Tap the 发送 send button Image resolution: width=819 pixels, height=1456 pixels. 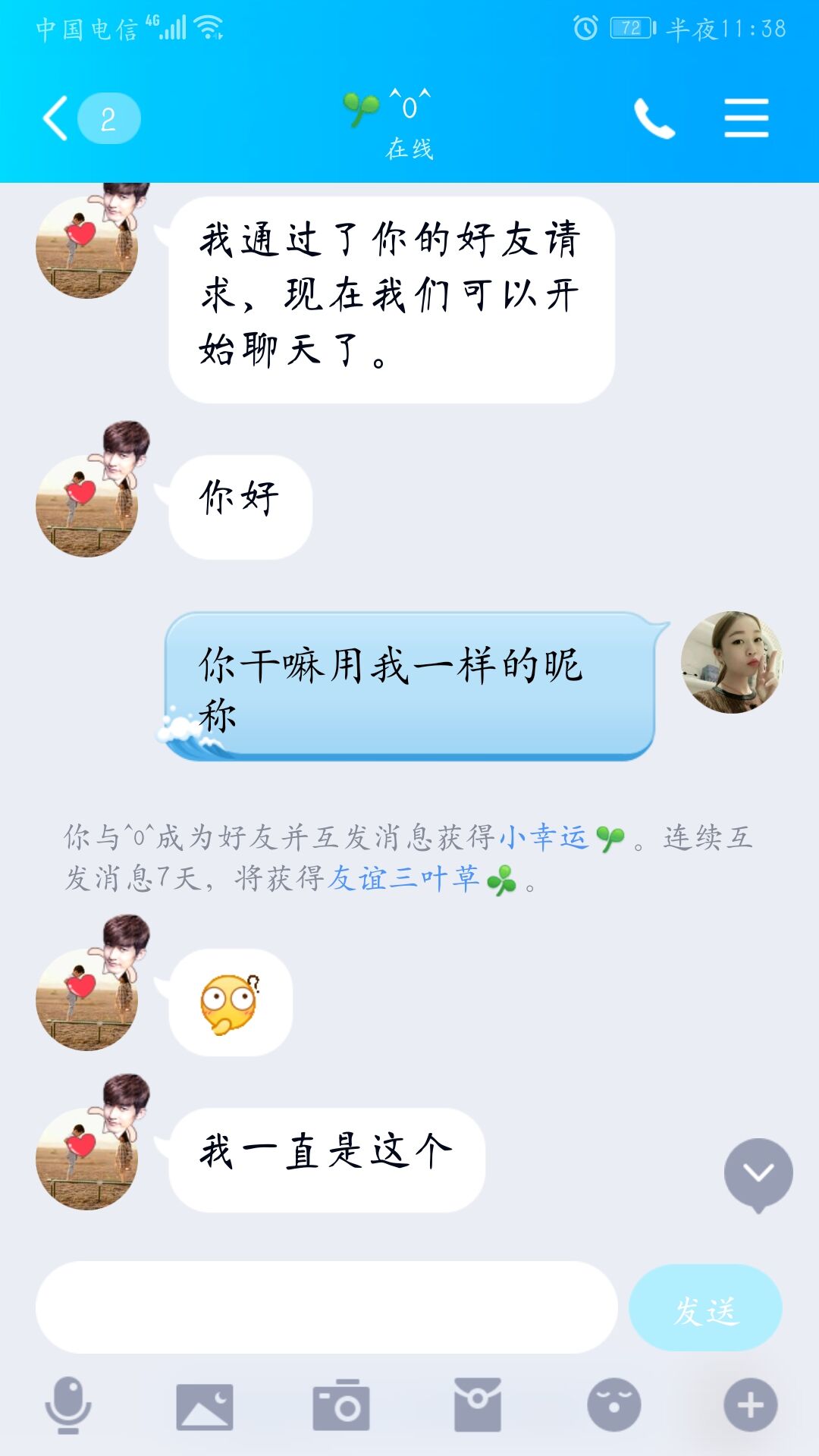[705, 1307]
